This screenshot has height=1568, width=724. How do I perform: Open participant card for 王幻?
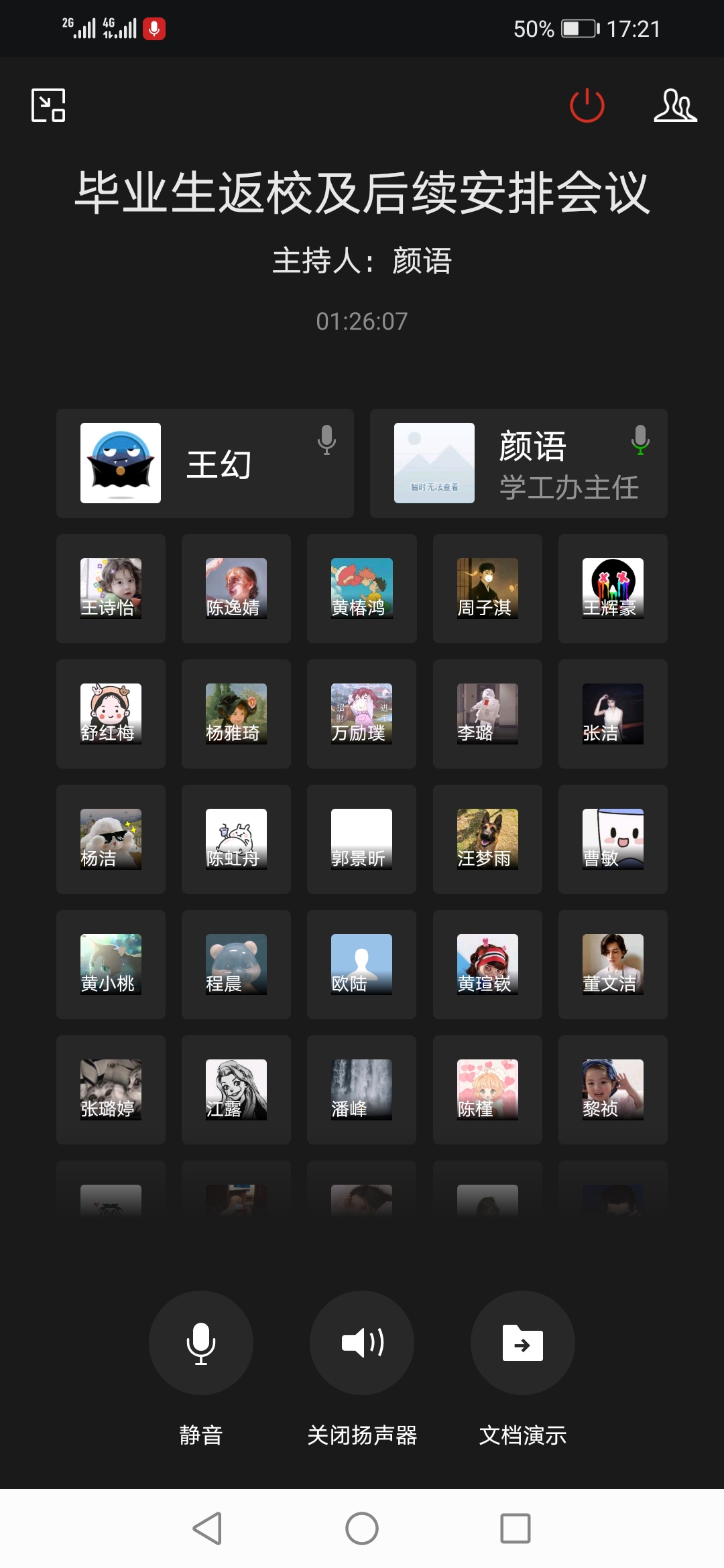pos(205,463)
